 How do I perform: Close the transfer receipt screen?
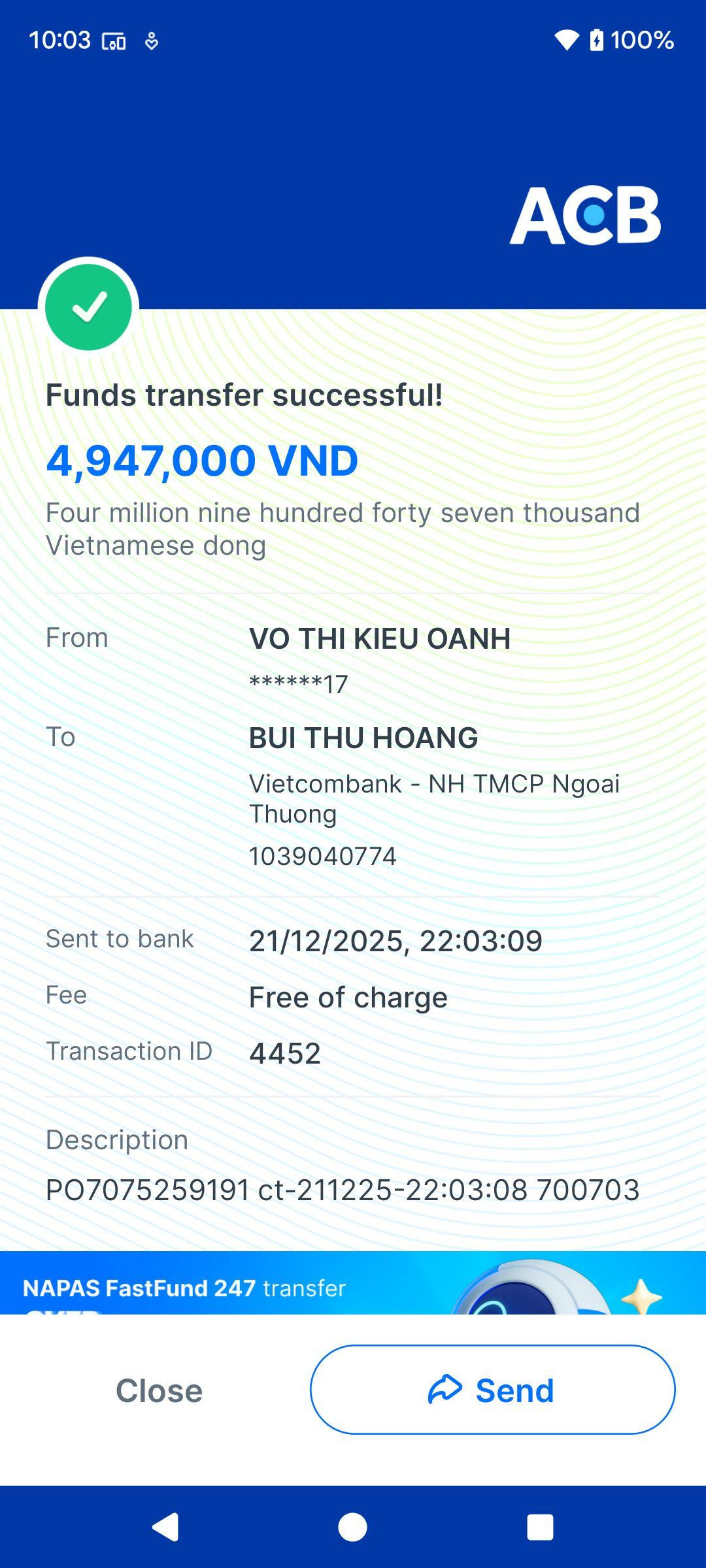click(x=159, y=1390)
